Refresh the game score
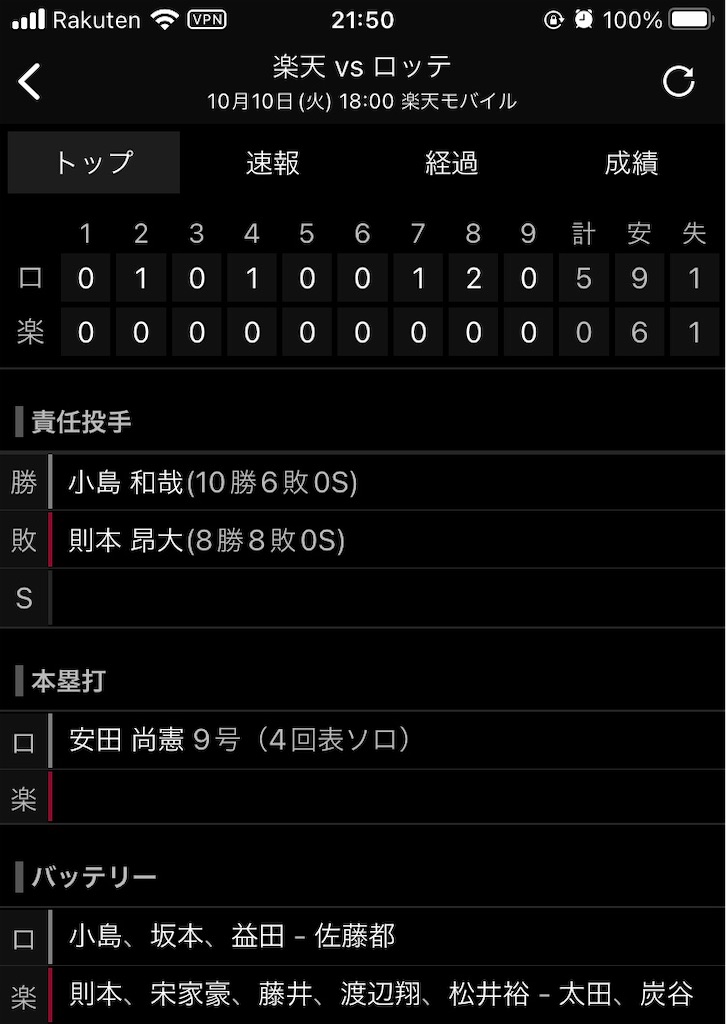Screen dimensions: 726x1024 pos(678,82)
